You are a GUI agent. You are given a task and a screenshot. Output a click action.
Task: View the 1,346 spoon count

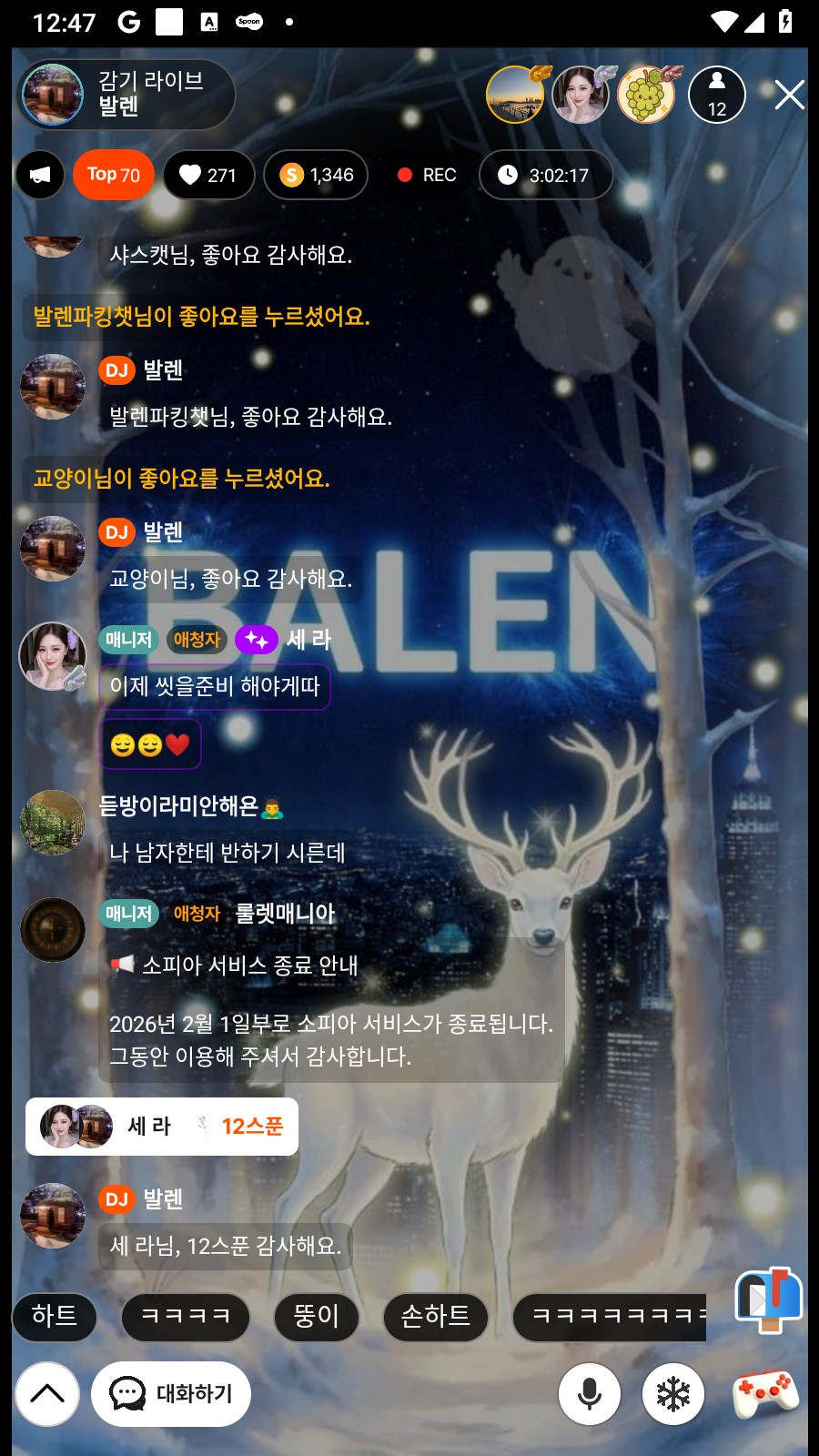click(317, 175)
